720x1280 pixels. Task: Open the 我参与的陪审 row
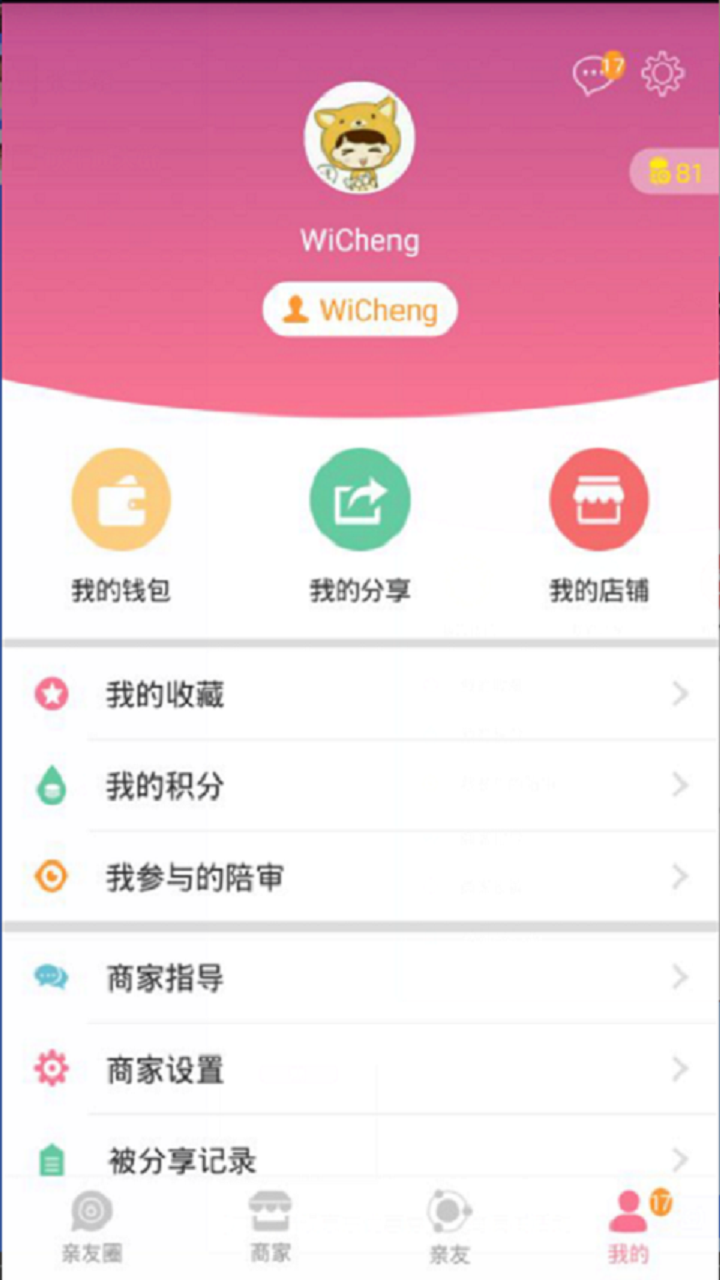(x=360, y=877)
